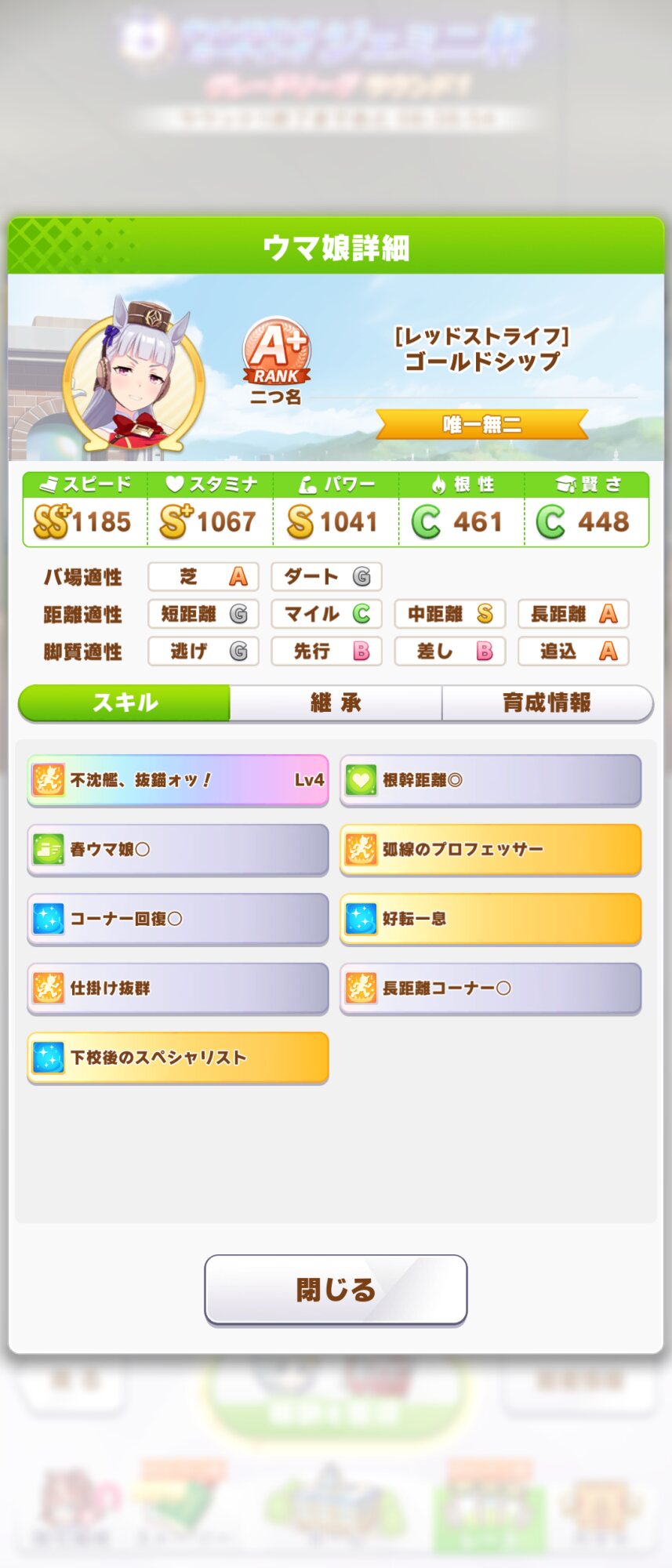Open the 仕掛け抜群 skill
Viewport: 672px width, 1568px height.
click(x=178, y=988)
